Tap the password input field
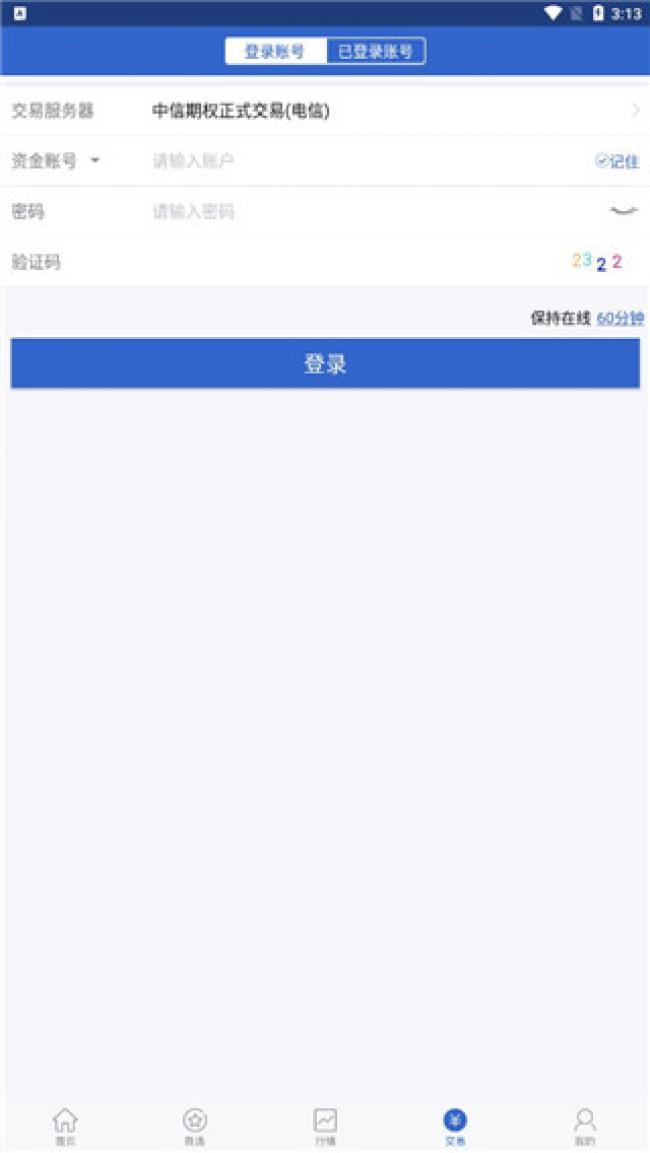 coord(375,212)
